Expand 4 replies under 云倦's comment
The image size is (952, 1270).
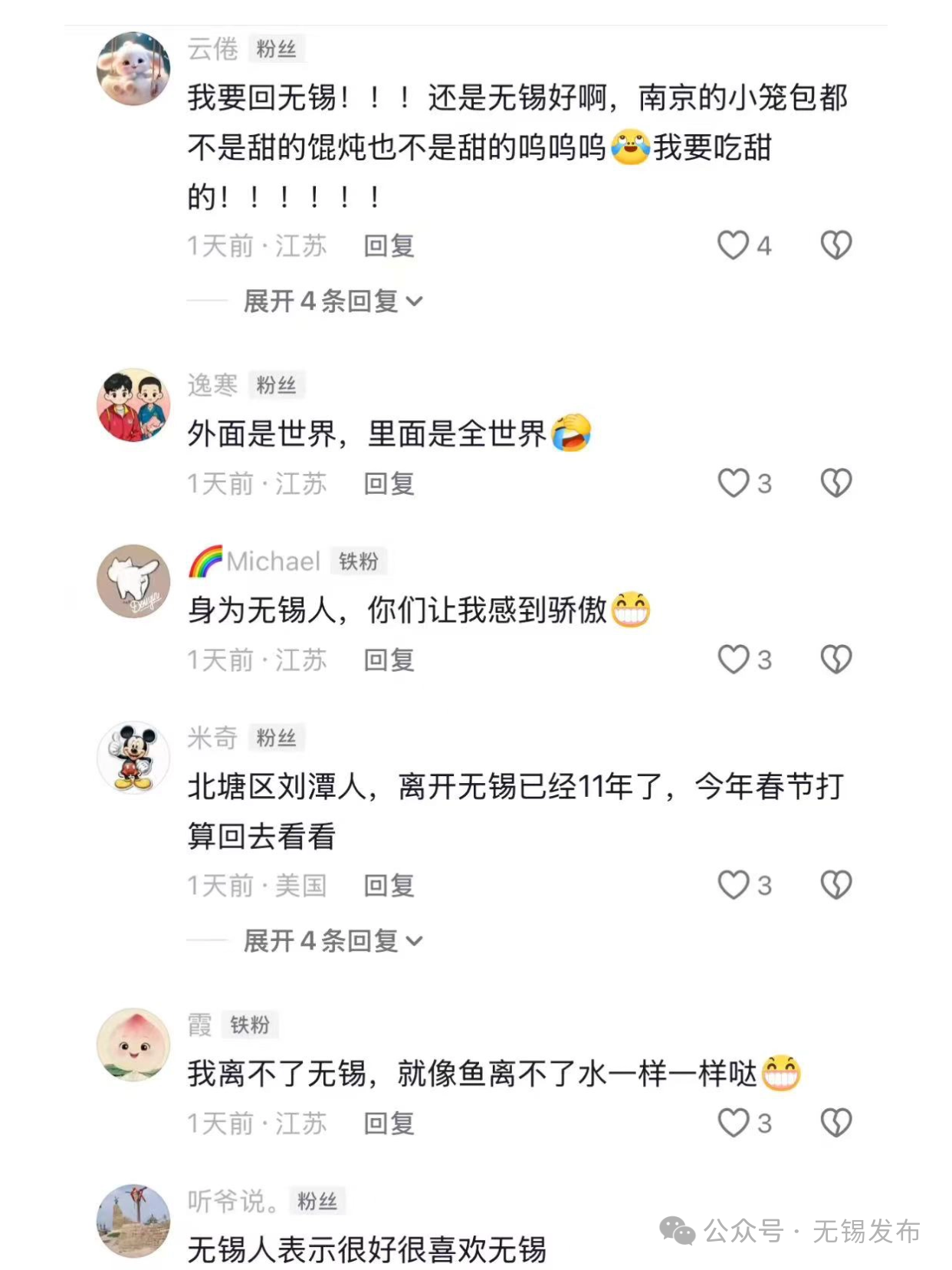[x=333, y=301]
